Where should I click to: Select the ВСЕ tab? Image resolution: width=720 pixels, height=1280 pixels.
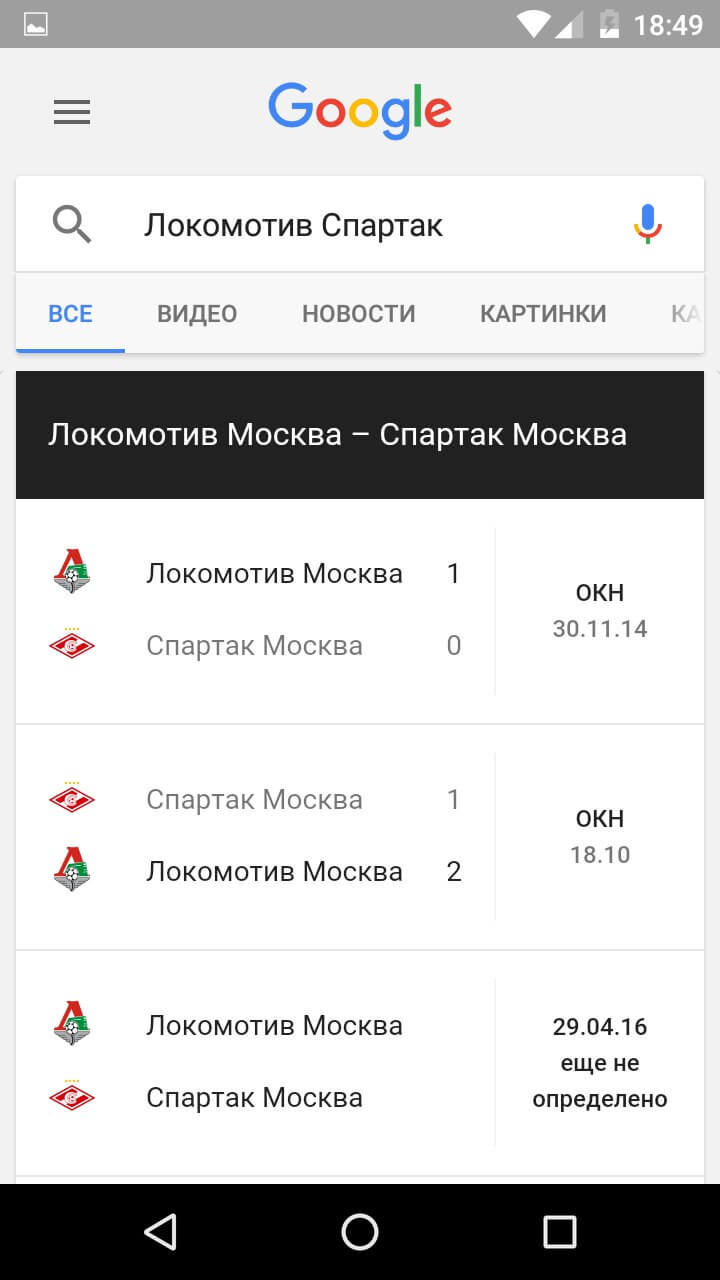coord(69,313)
